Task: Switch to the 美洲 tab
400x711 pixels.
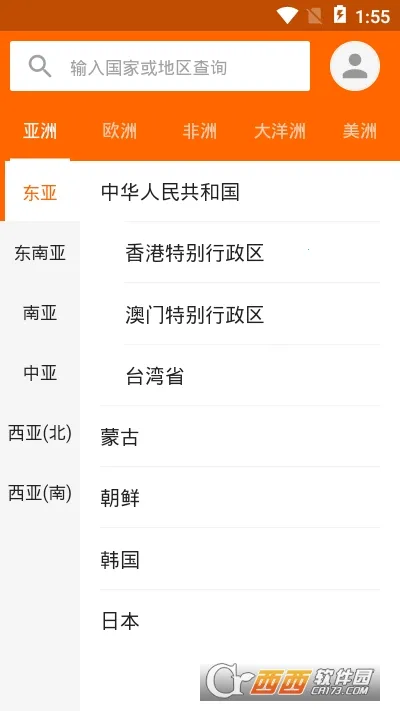Action: (360, 131)
